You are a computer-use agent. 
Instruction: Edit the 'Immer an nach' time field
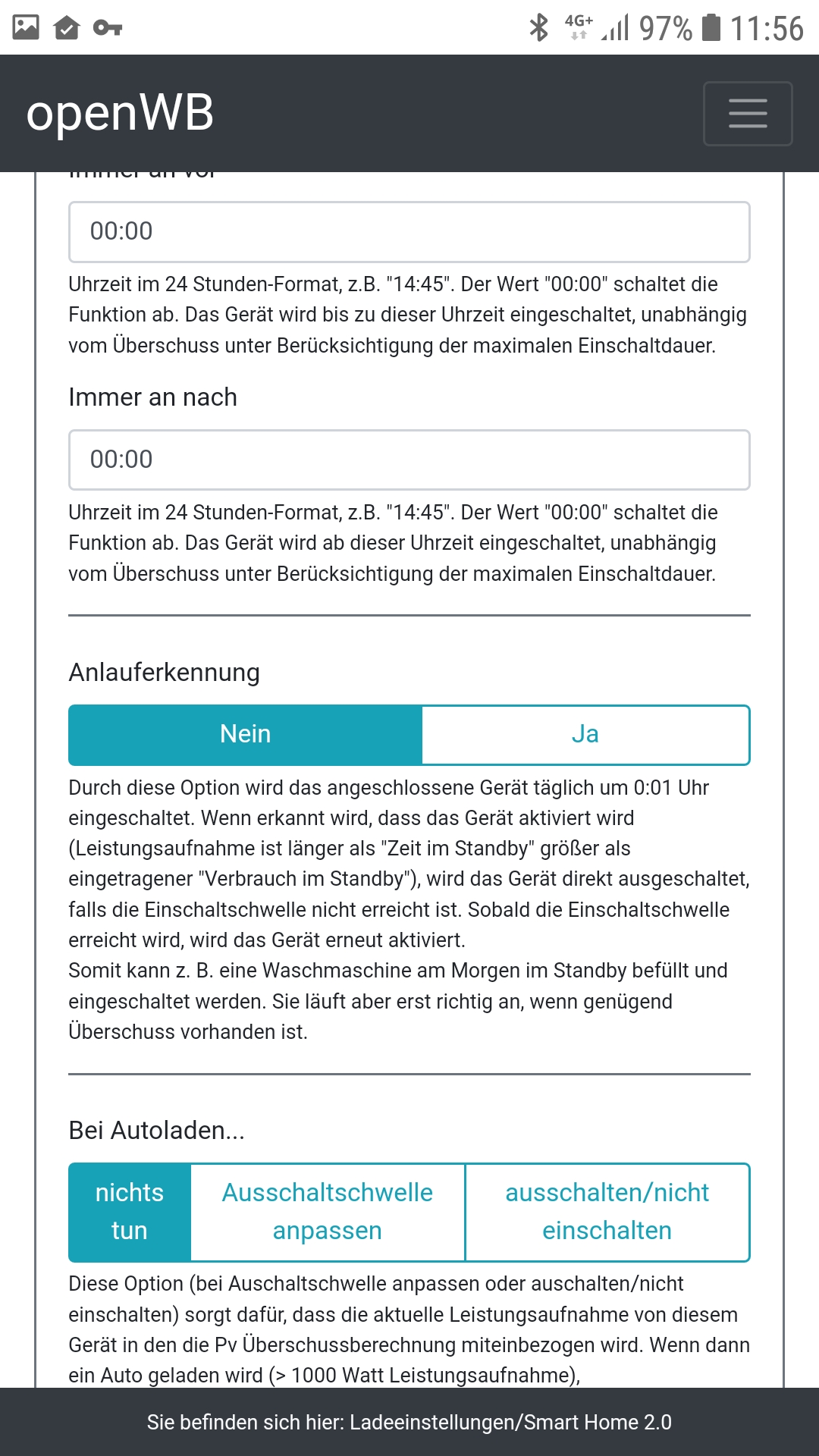[409, 460]
